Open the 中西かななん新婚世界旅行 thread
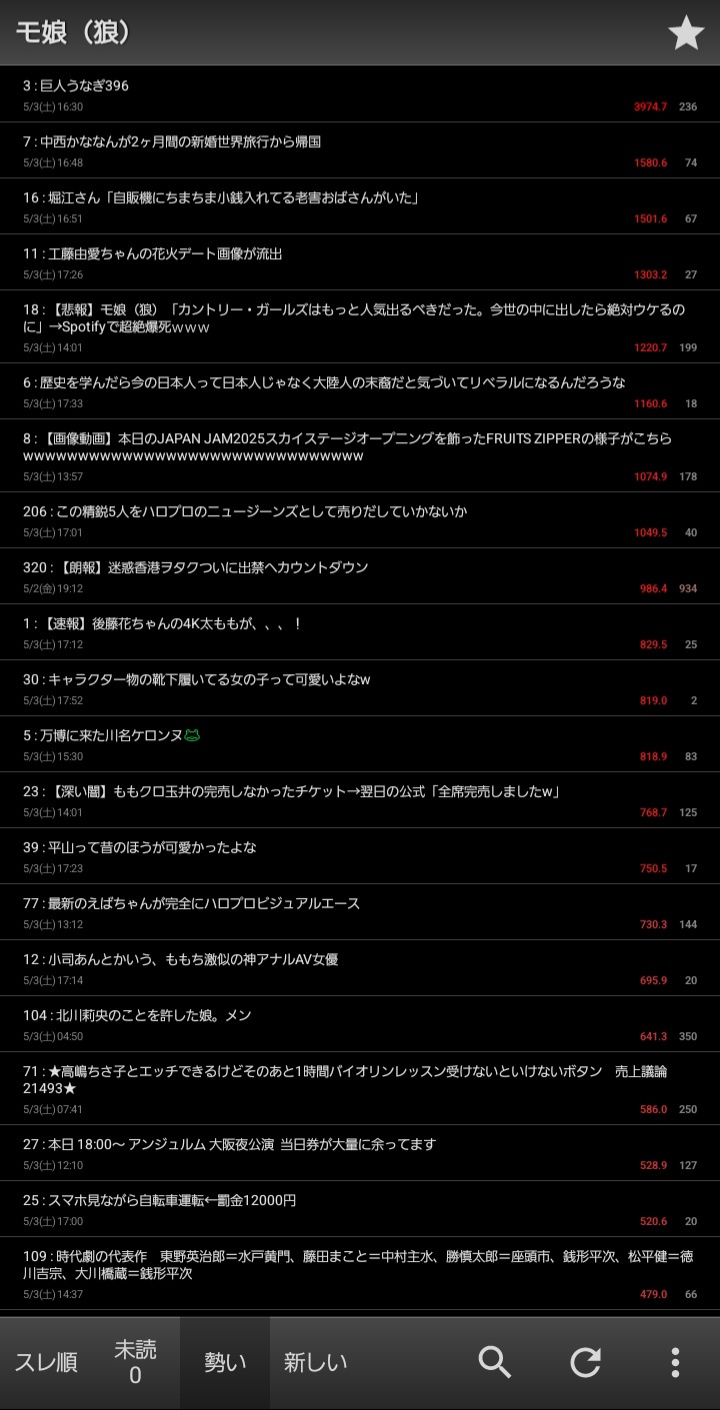 pos(300,150)
